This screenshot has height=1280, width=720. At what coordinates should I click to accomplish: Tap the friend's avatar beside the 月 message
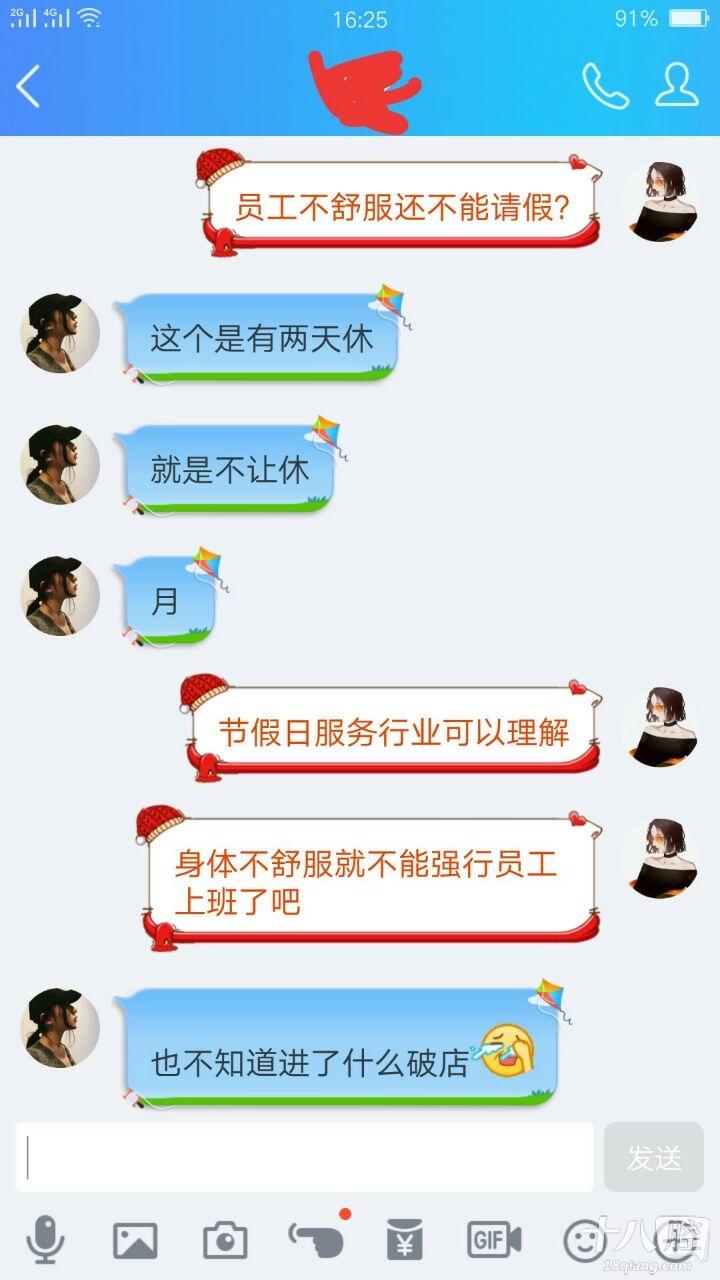58,595
